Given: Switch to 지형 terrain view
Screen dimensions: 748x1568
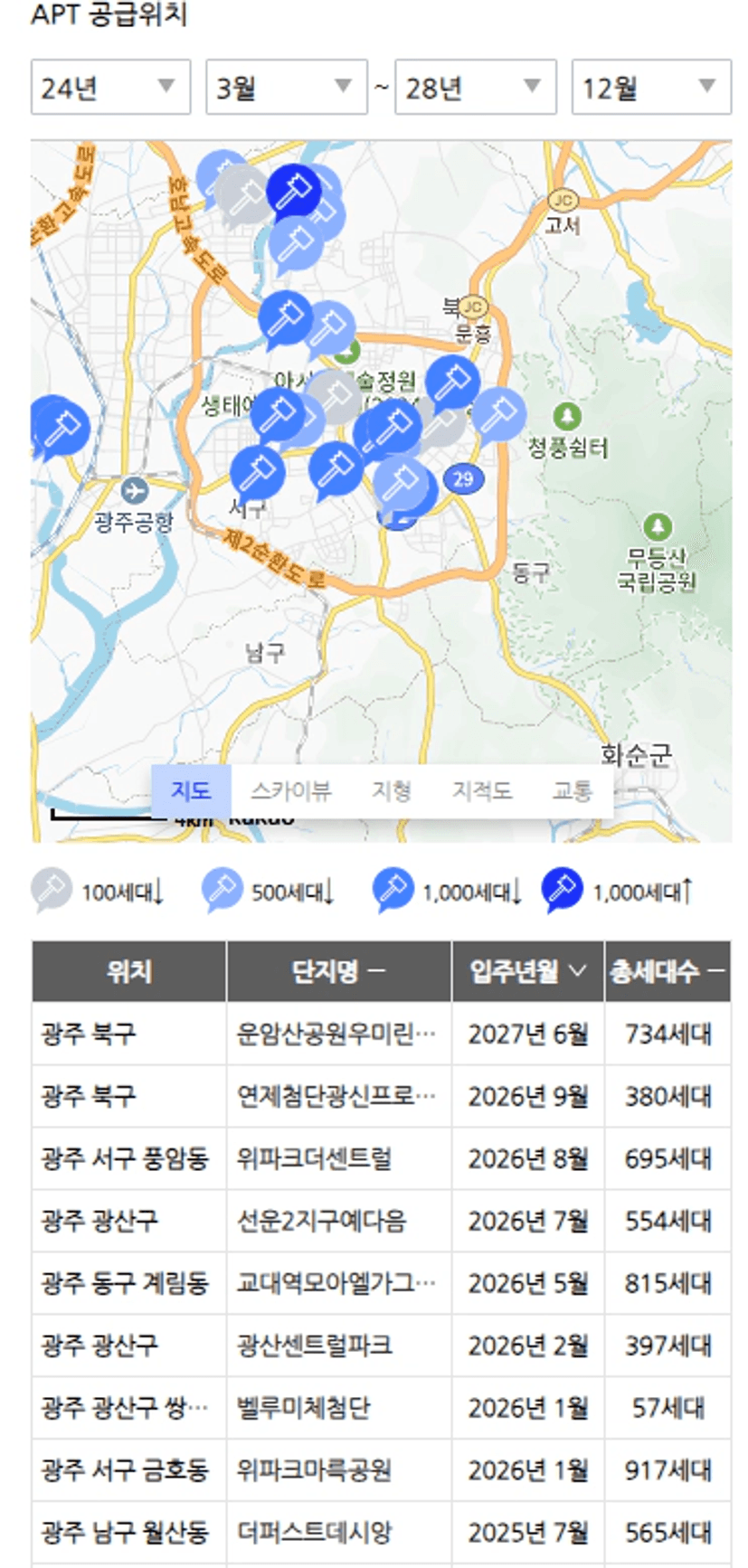Looking at the screenshot, I should point(392,791).
